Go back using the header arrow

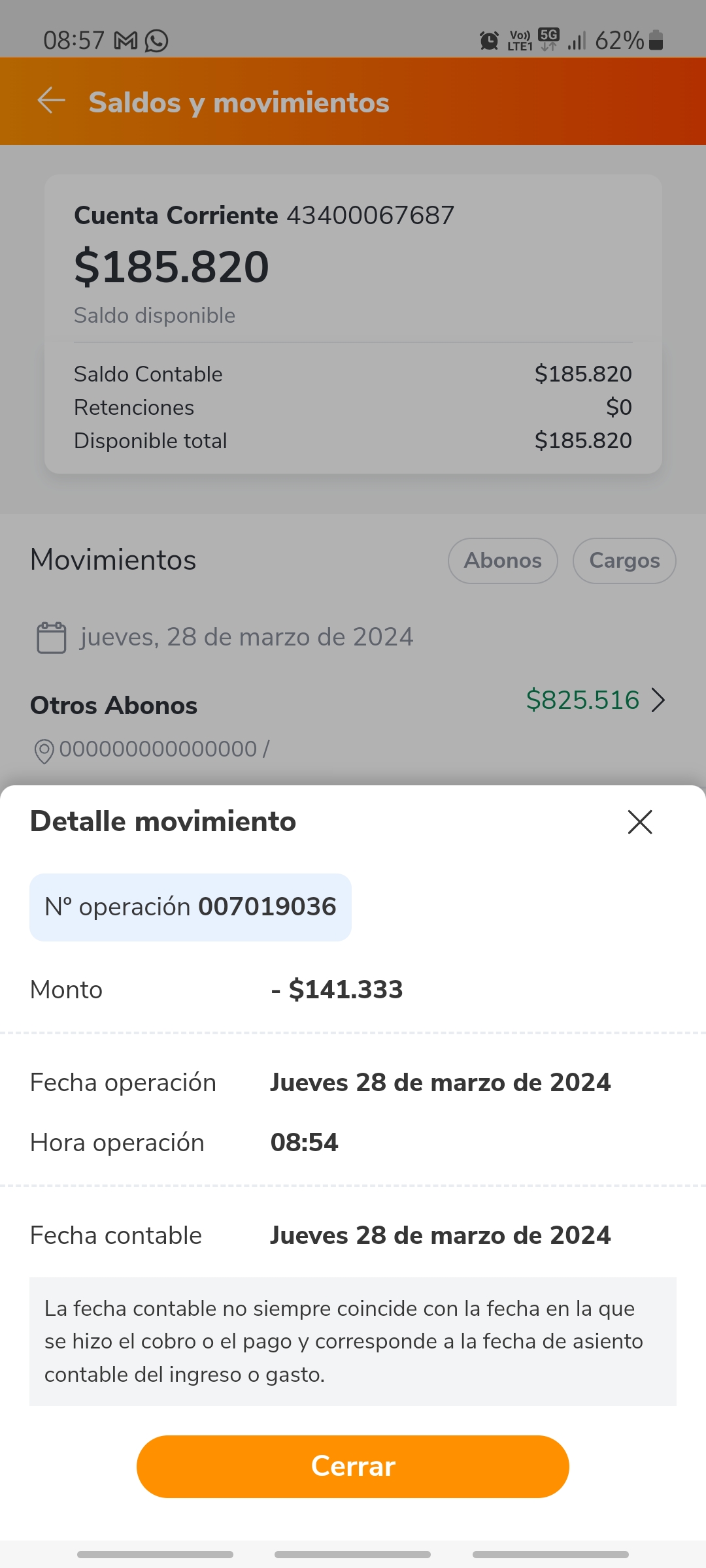coord(52,101)
